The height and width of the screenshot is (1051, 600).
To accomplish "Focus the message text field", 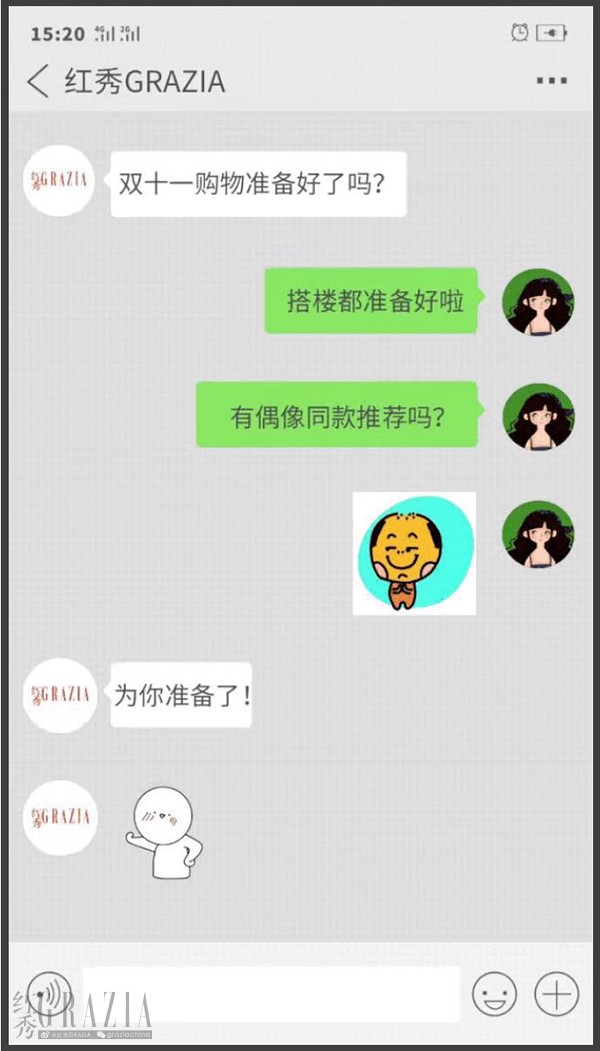I will tap(271, 994).
